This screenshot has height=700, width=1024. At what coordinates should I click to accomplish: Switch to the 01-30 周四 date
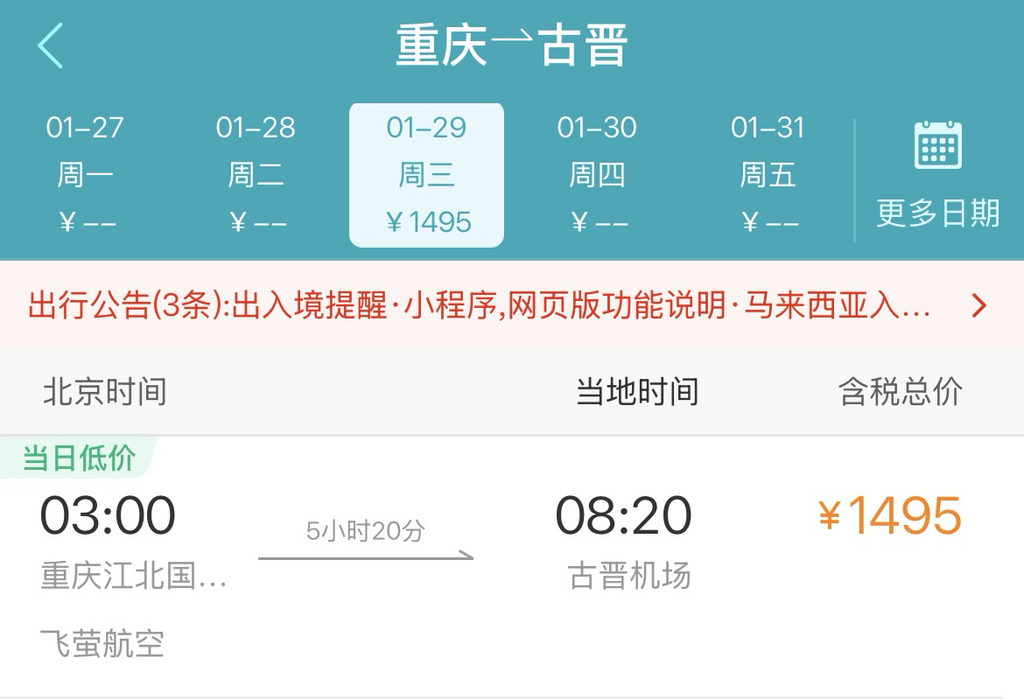click(x=597, y=175)
